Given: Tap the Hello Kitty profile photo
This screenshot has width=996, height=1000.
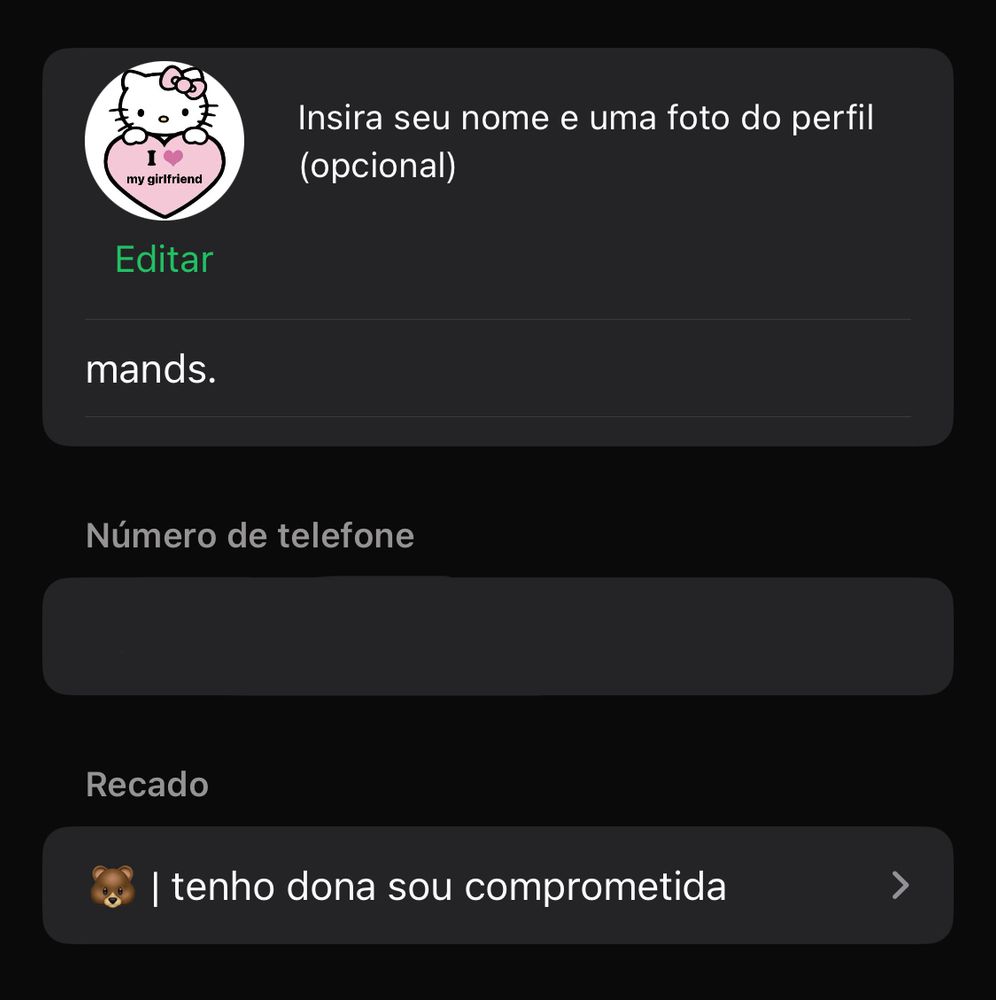Looking at the screenshot, I should 165,140.
